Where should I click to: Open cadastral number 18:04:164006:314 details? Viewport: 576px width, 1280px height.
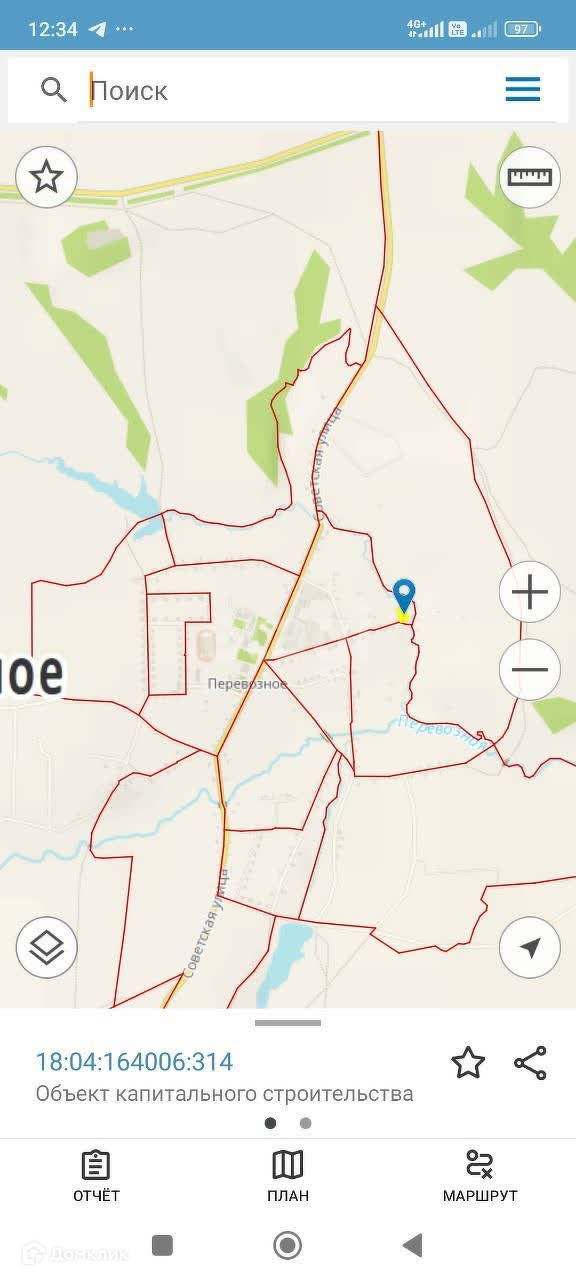tap(134, 1062)
